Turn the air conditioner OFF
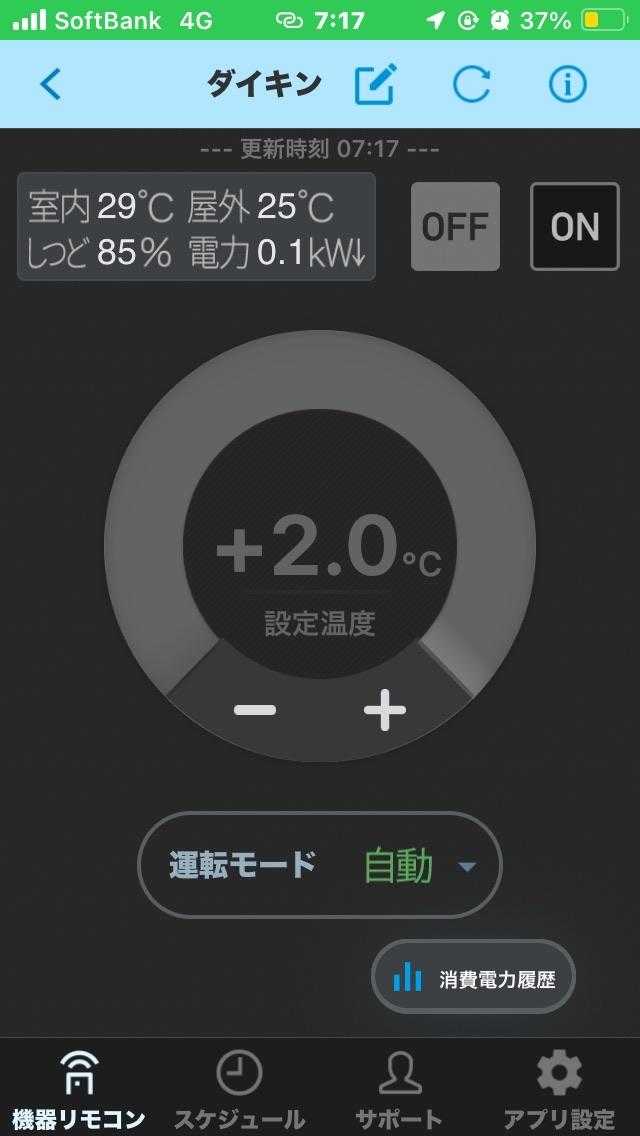Viewport: 640px width, 1136px height. pos(455,226)
